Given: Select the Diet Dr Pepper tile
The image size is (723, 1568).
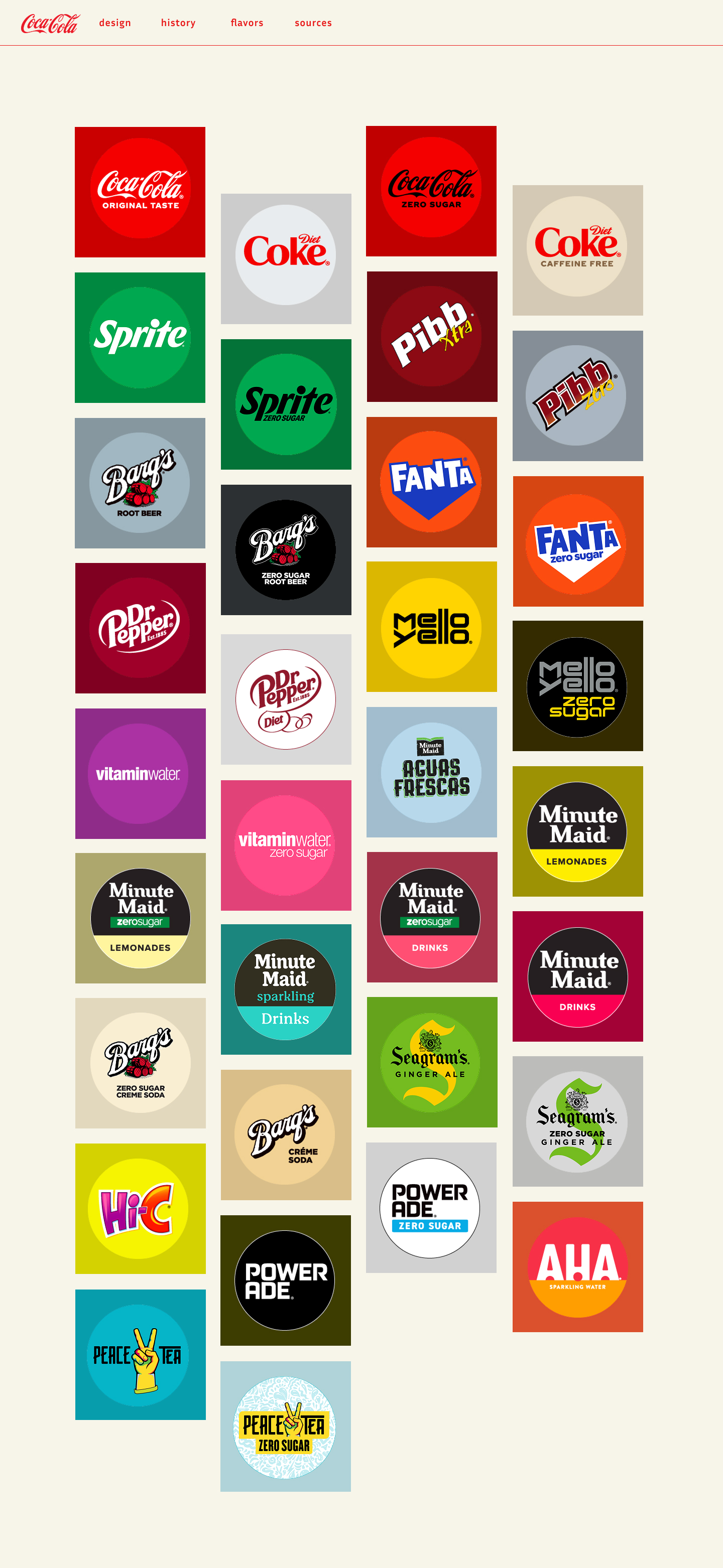Looking at the screenshot, I should (286, 699).
